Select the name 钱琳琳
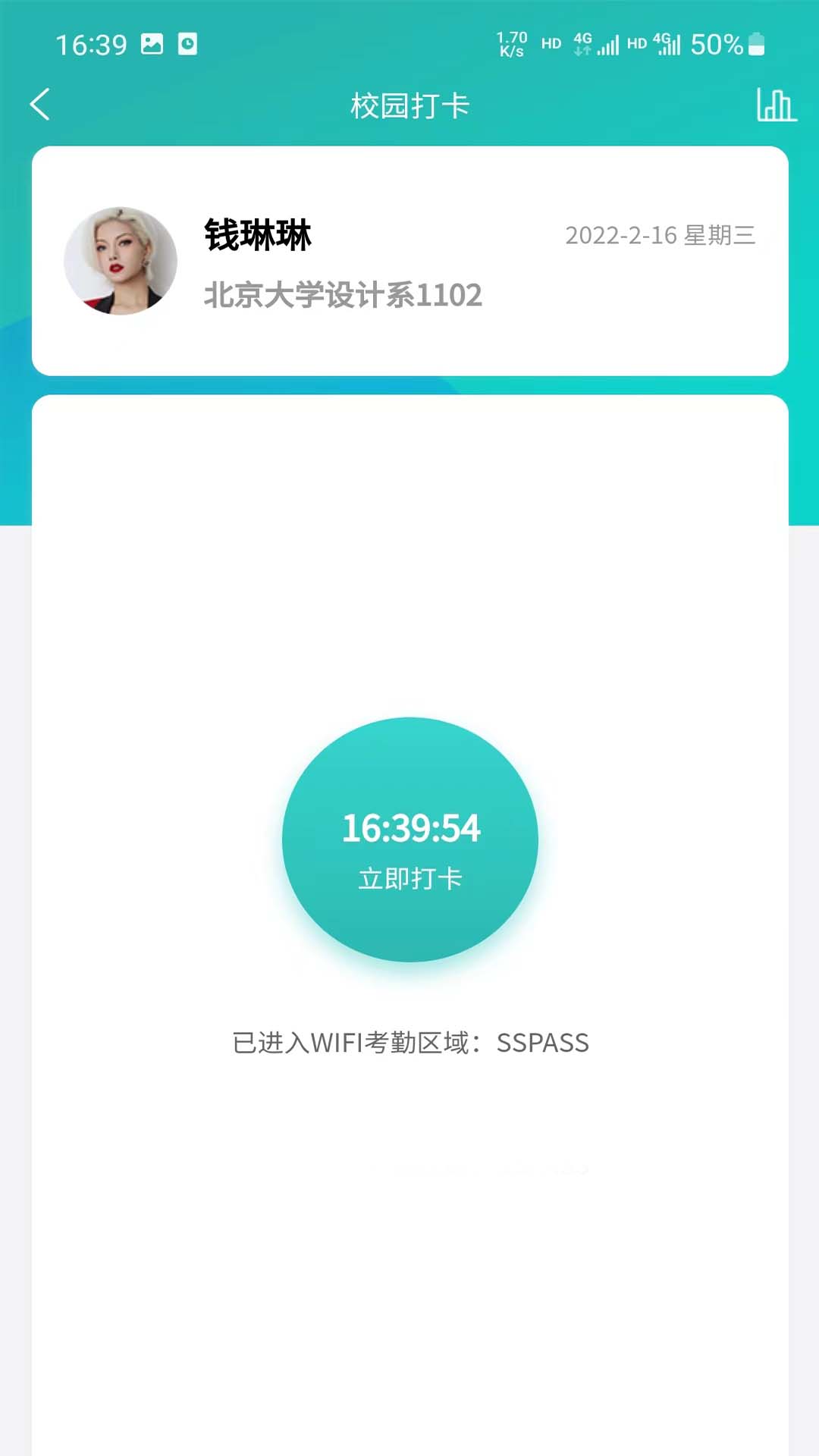 pyautogui.click(x=256, y=234)
